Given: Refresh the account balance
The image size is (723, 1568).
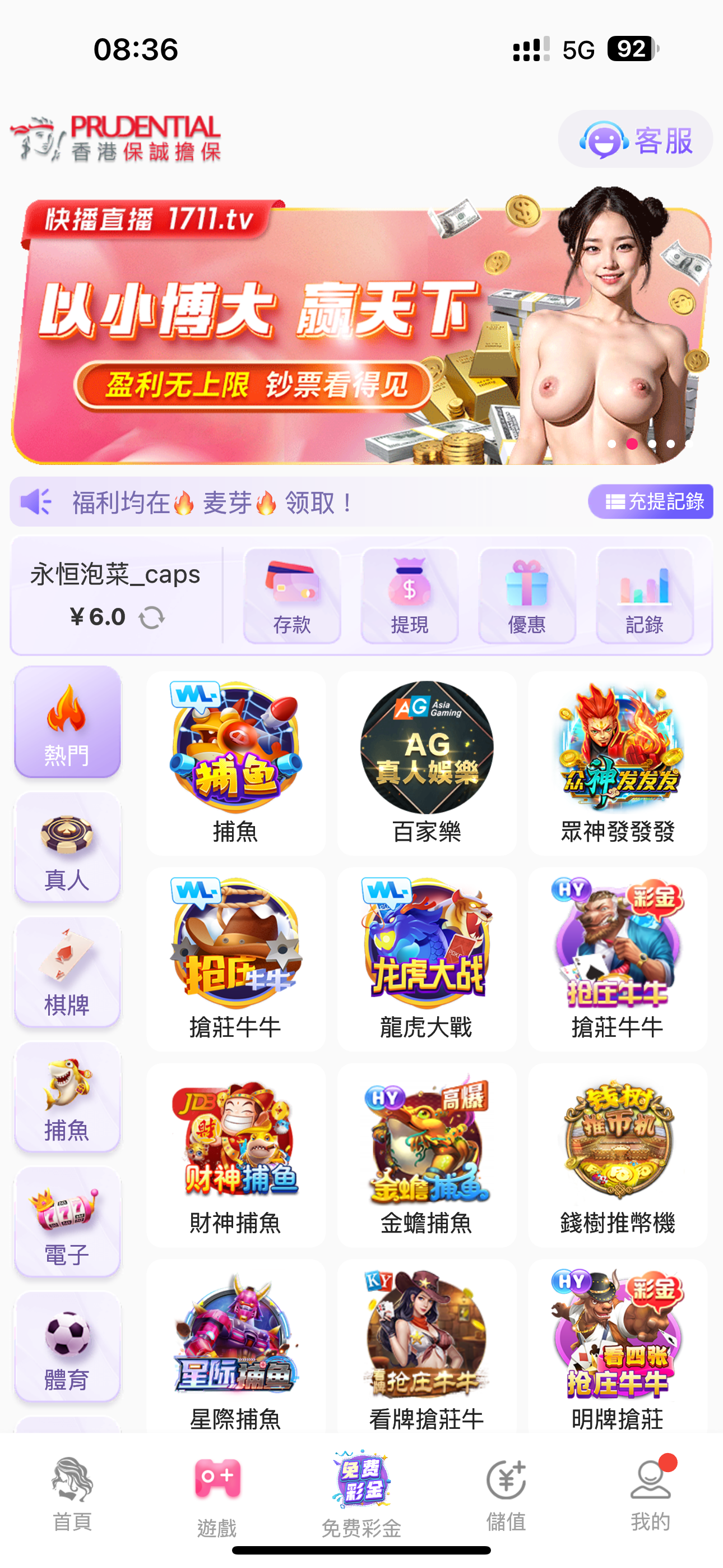Looking at the screenshot, I should (151, 618).
